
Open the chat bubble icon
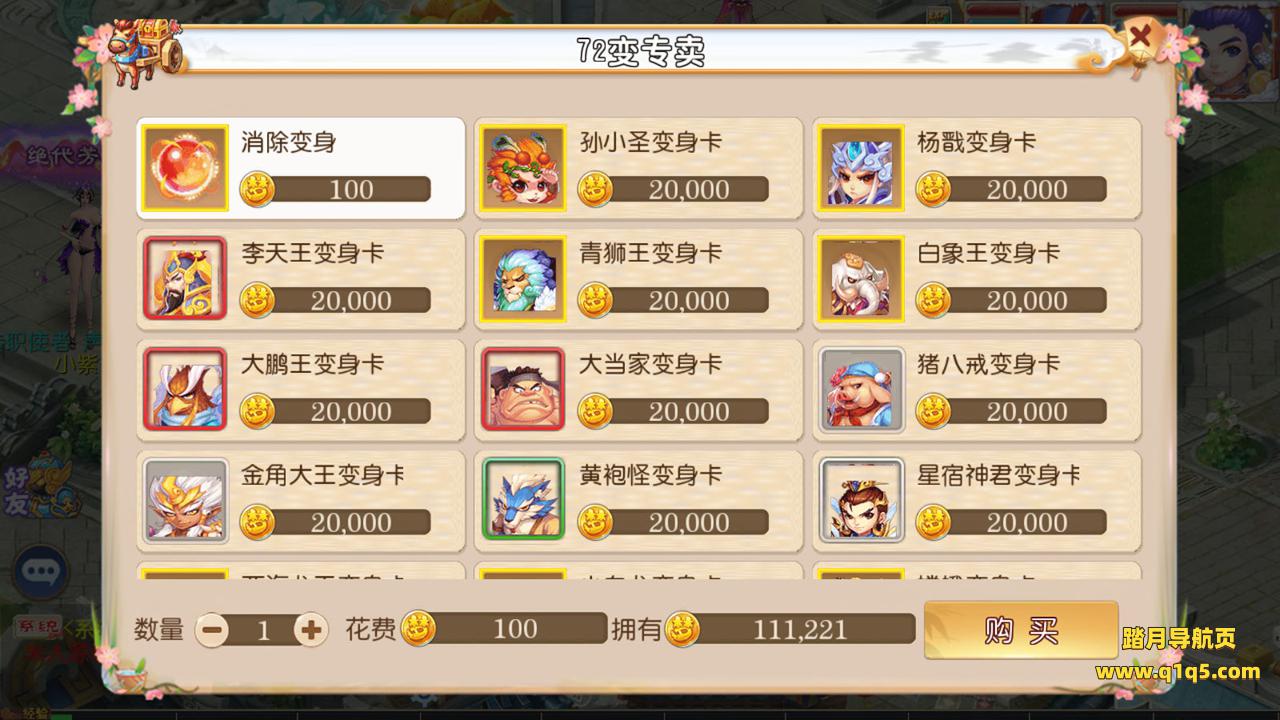tap(40, 571)
